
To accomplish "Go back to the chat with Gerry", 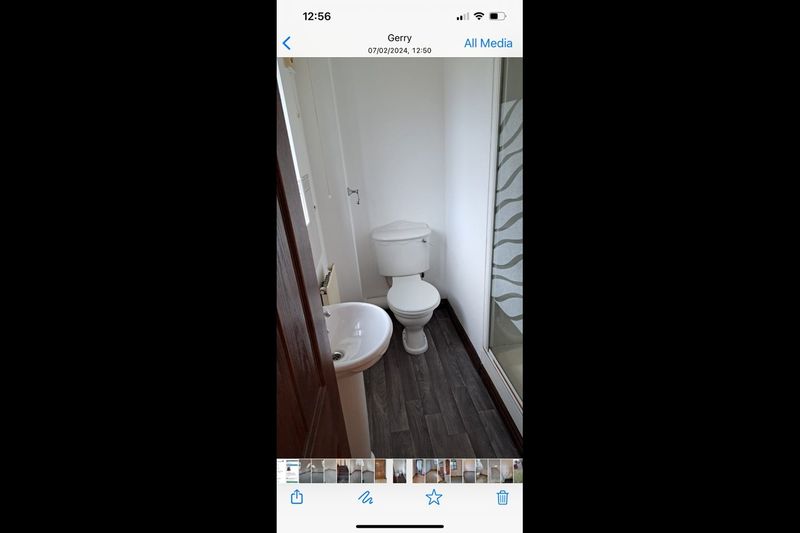I will tap(287, 43).
